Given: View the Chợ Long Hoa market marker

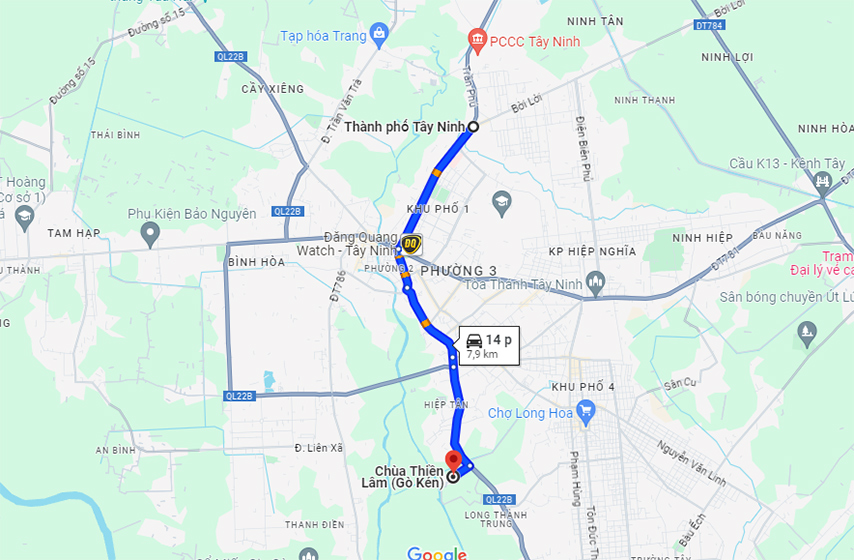Looking at the screenshot, I should [586, 411].
